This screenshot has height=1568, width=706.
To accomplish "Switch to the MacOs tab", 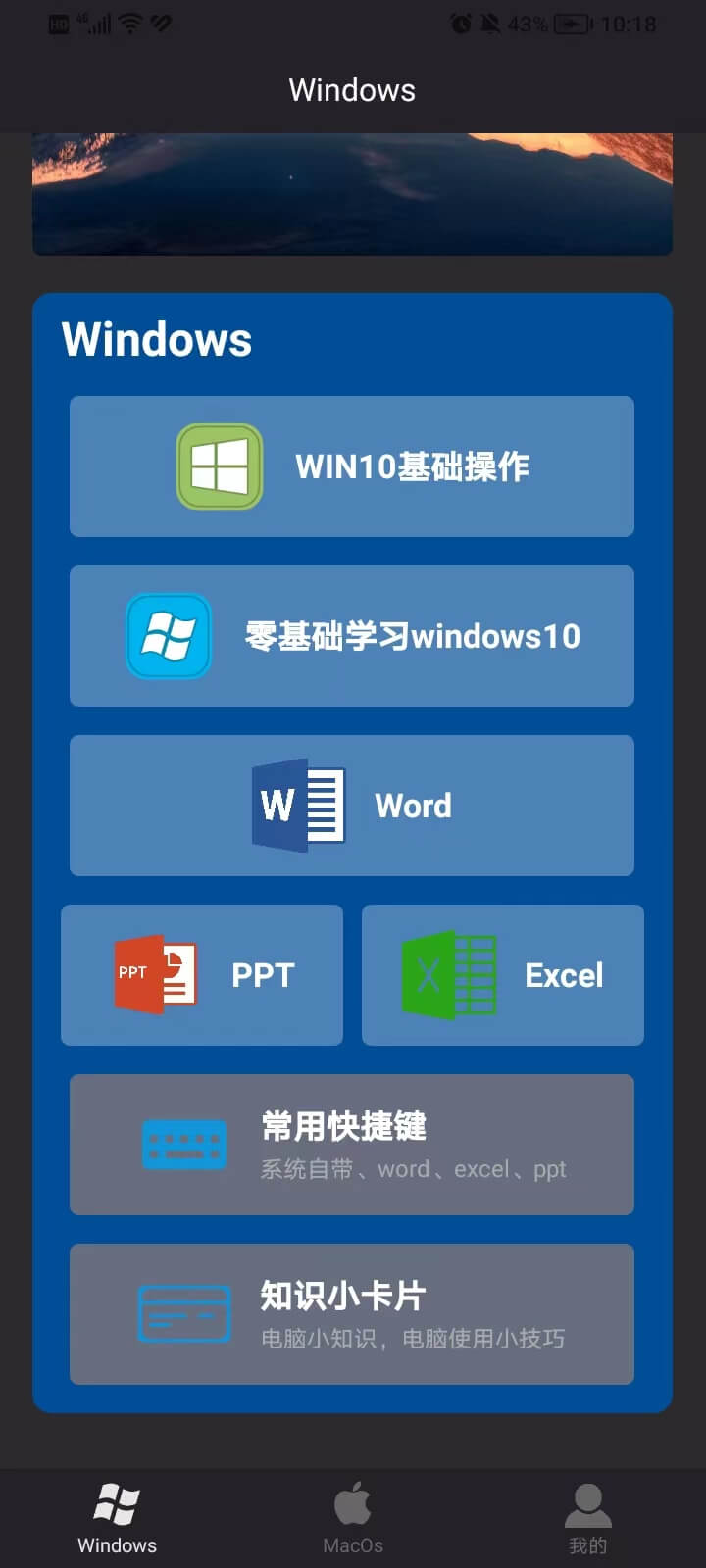I will point(353,1519).
